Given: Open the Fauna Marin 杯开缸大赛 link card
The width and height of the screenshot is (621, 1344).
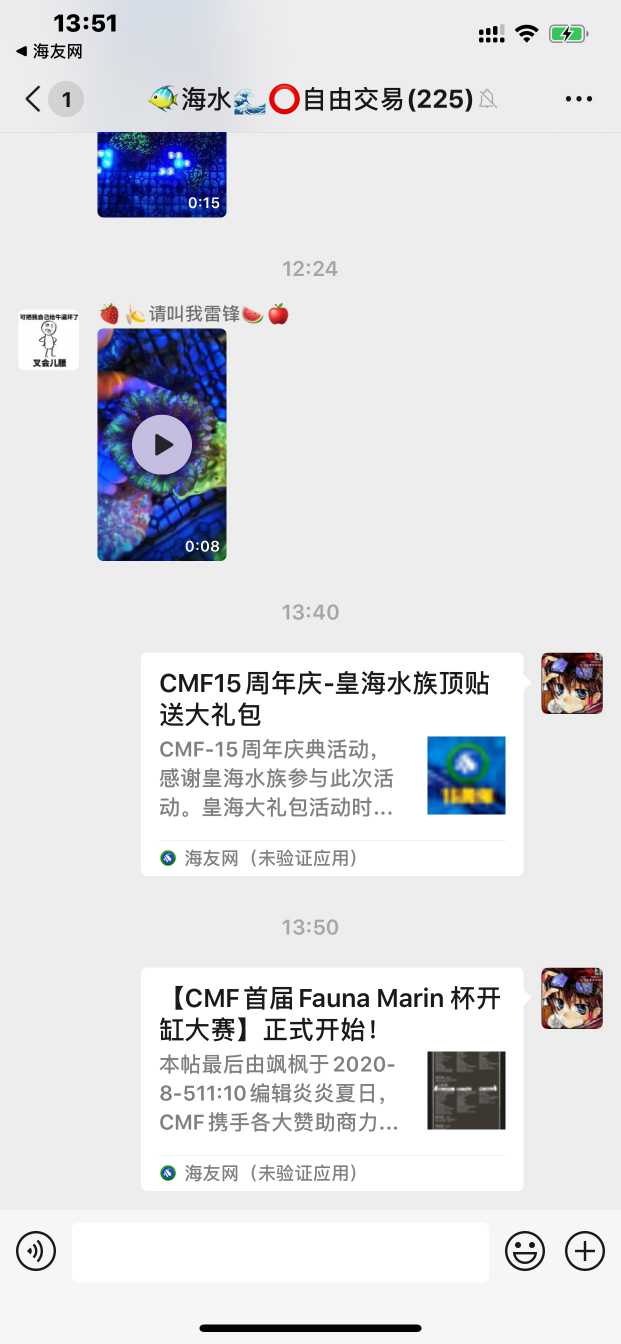Looking at the screenshot, I should point(332,1078).
